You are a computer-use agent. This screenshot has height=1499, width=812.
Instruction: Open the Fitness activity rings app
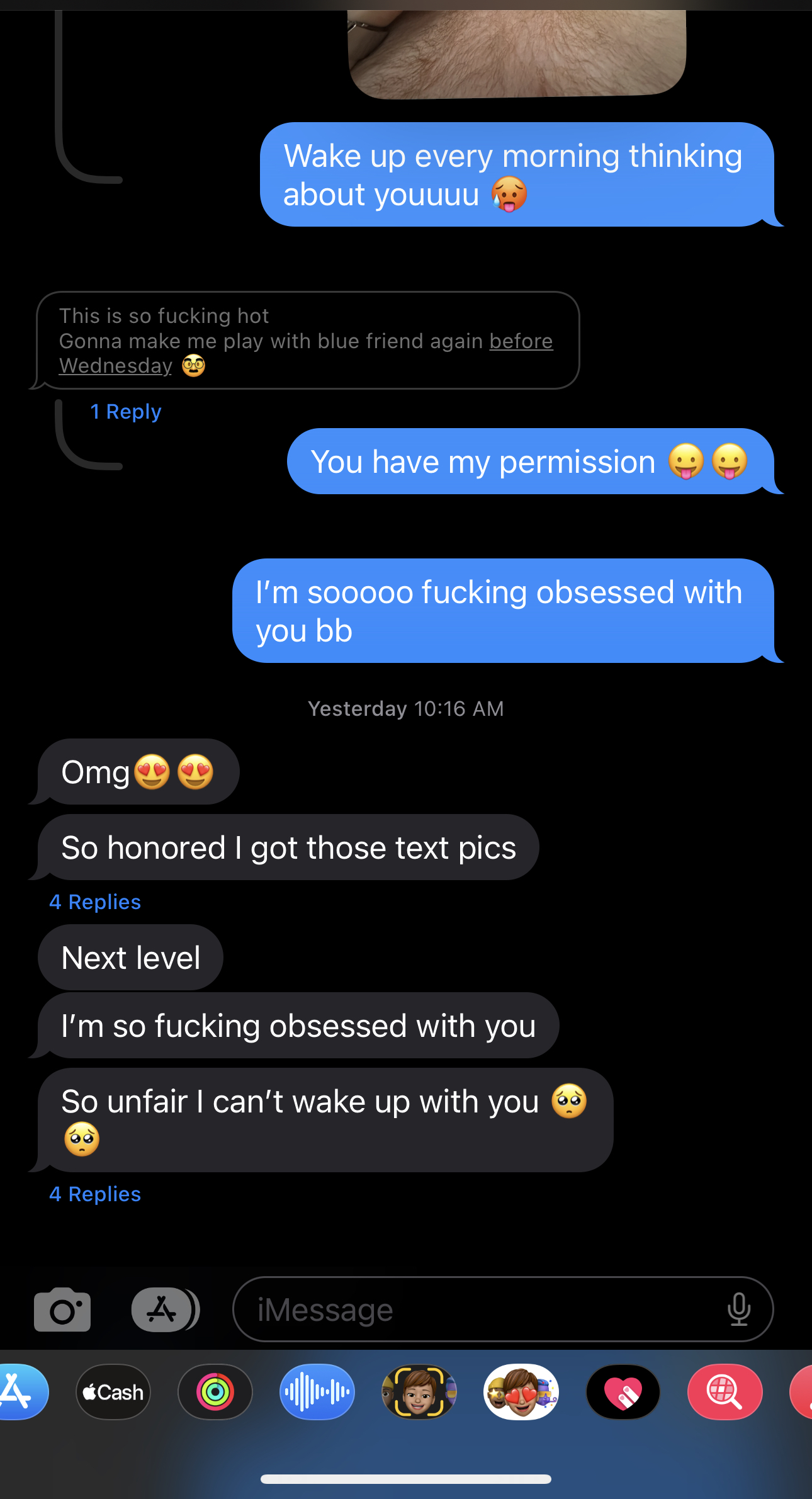tap(215, 1392)
